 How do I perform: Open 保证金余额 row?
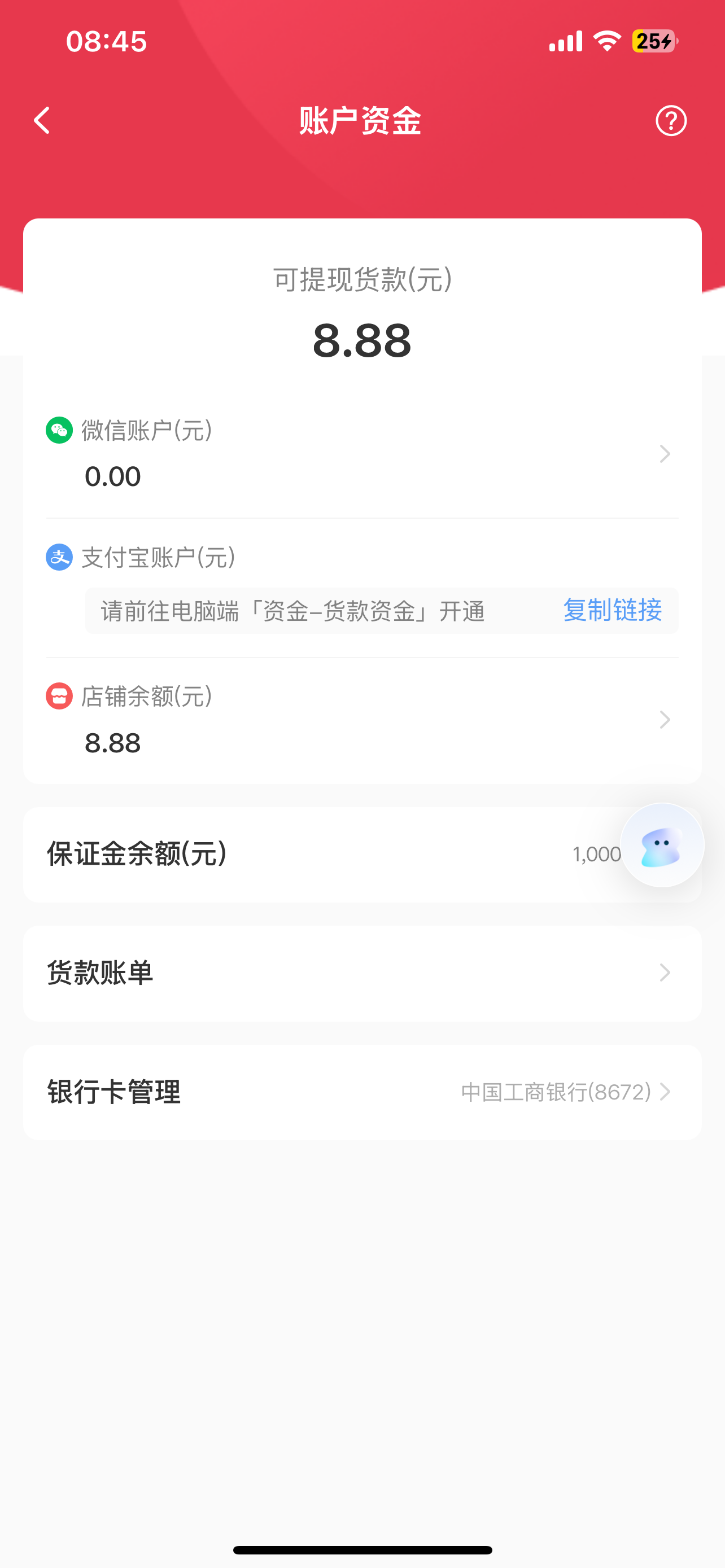(x=304, y=854)
